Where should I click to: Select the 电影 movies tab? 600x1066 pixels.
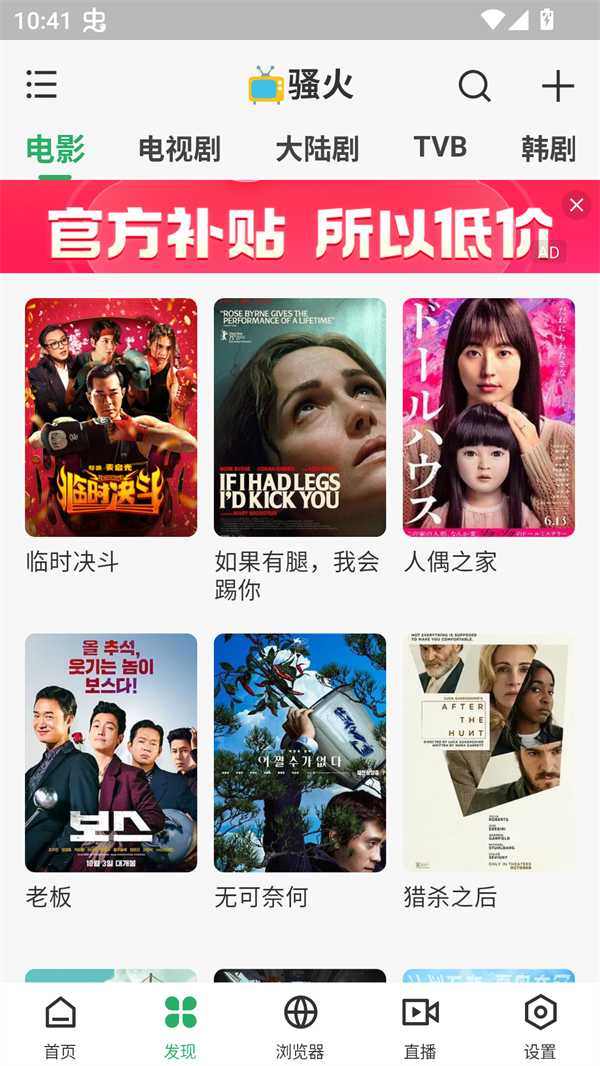click(x=55, y=149)
